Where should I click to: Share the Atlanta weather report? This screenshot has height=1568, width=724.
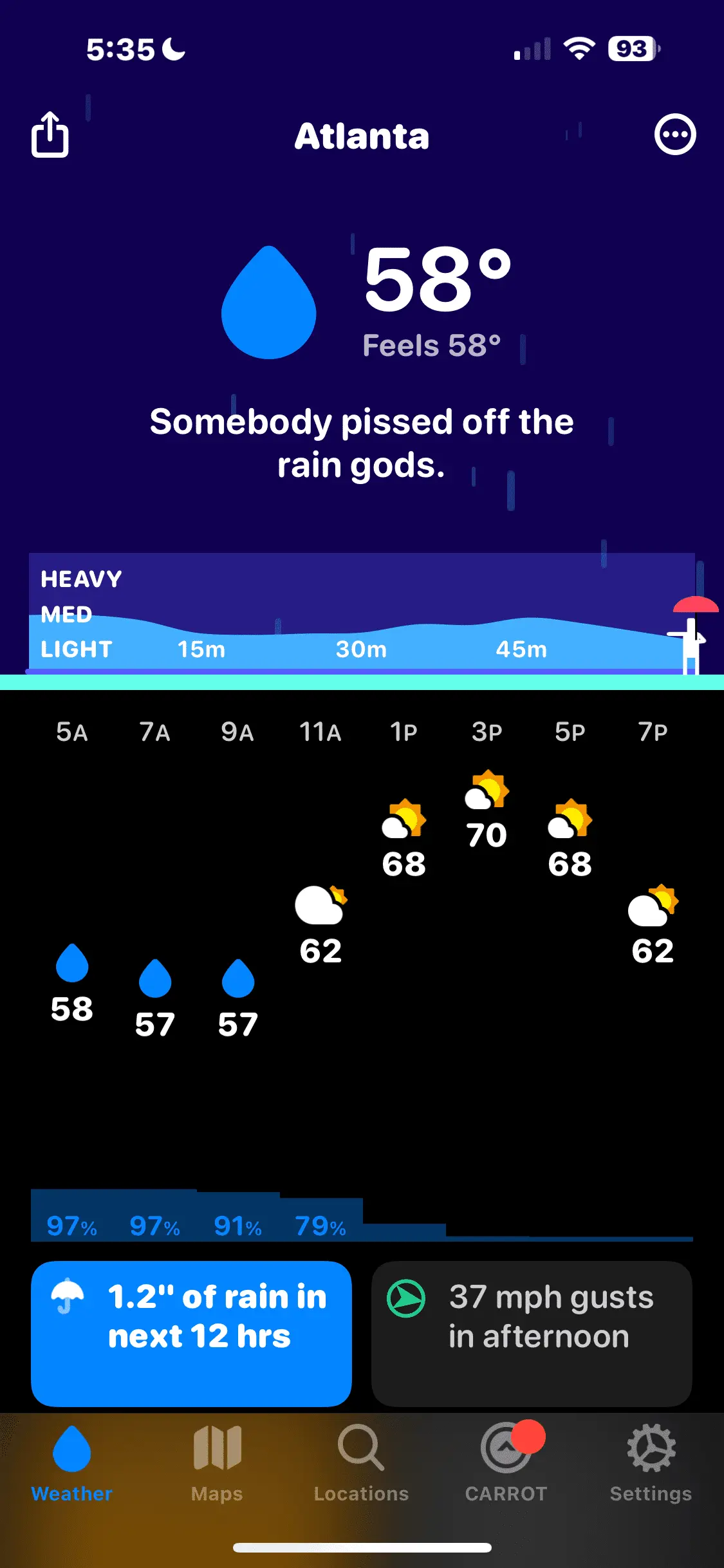[50, 135]
